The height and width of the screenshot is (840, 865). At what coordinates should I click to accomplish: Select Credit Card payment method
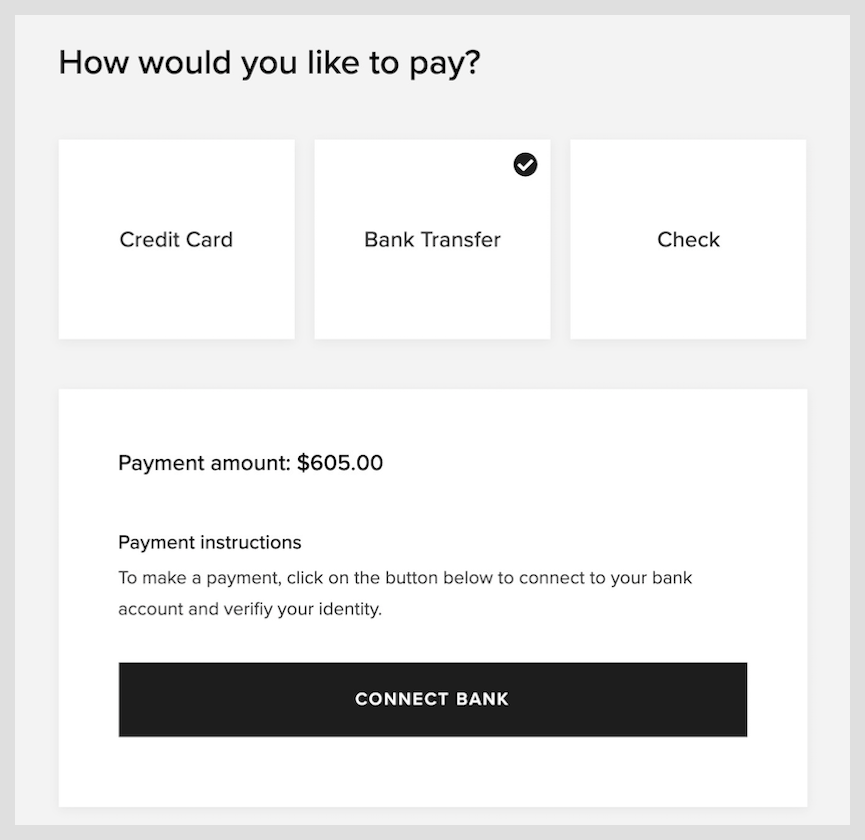[176, 239]
